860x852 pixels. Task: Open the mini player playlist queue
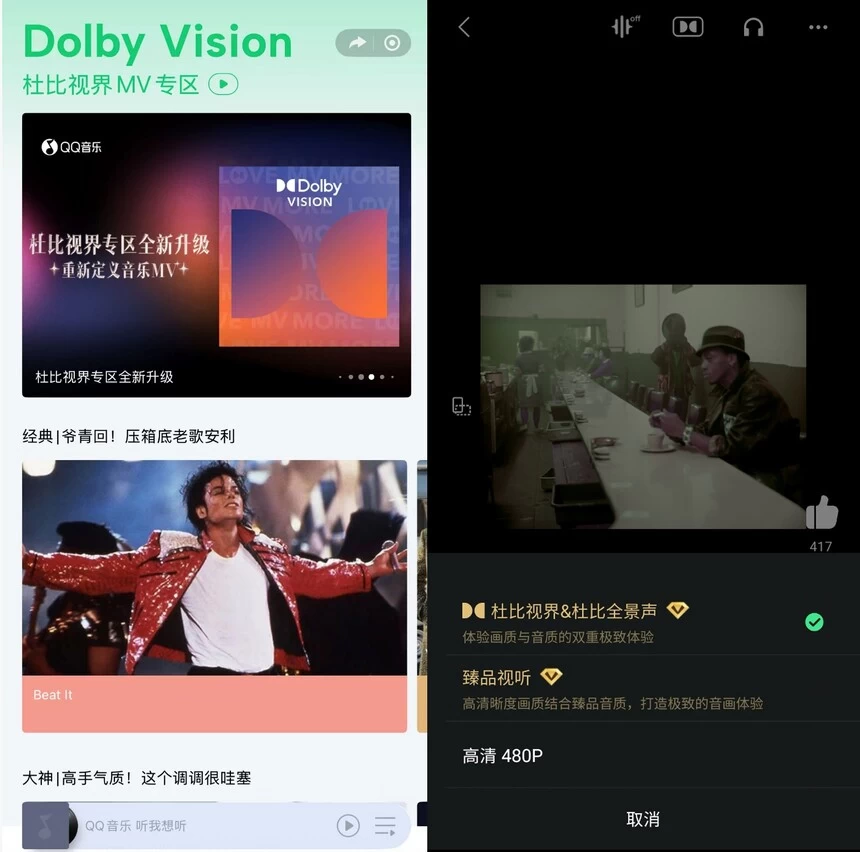coord(385,825)
